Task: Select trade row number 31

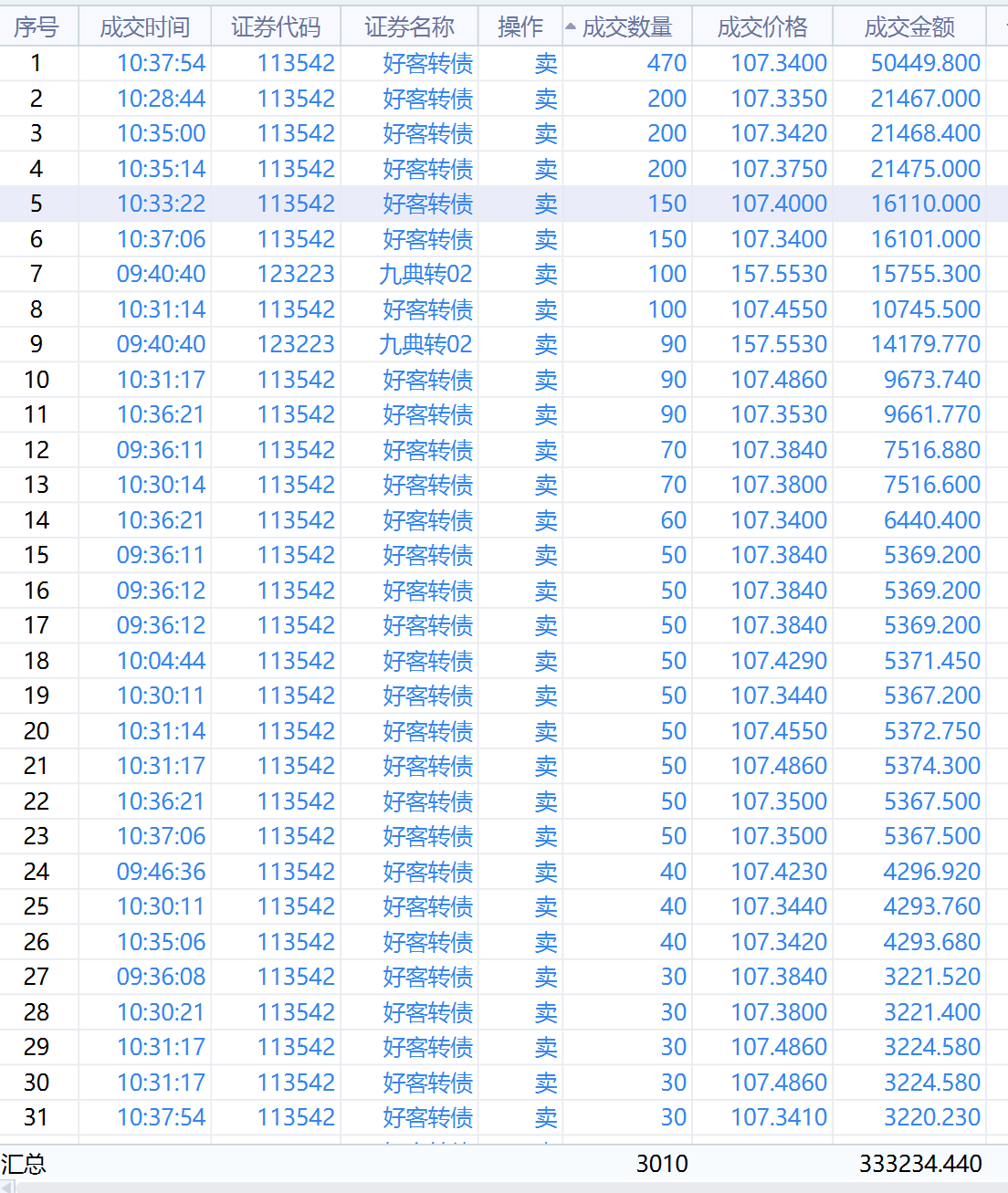Action: (427, 1117)
